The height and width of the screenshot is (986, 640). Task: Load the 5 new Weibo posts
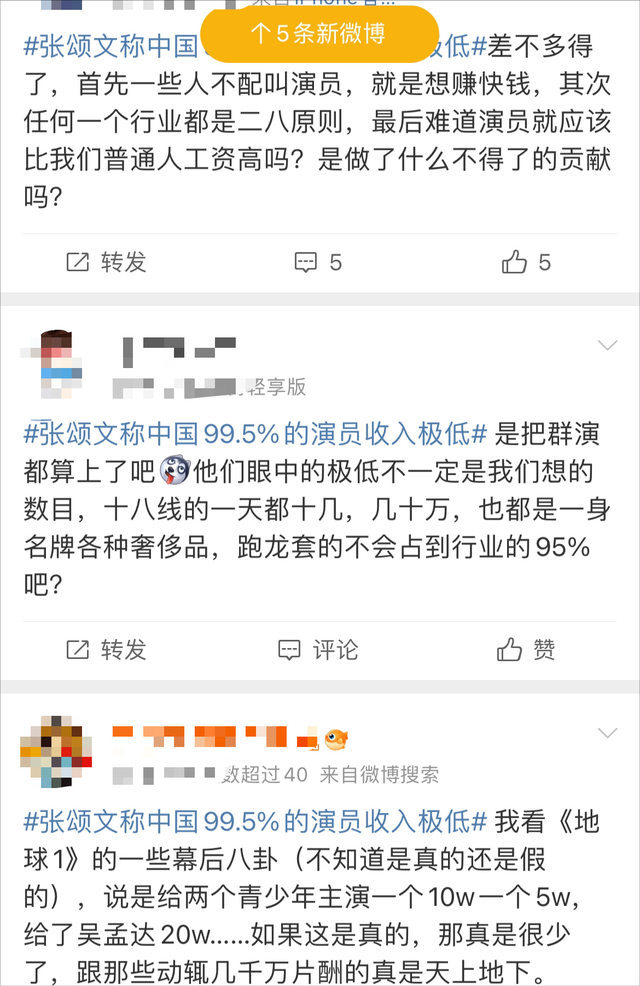[319, 34]
